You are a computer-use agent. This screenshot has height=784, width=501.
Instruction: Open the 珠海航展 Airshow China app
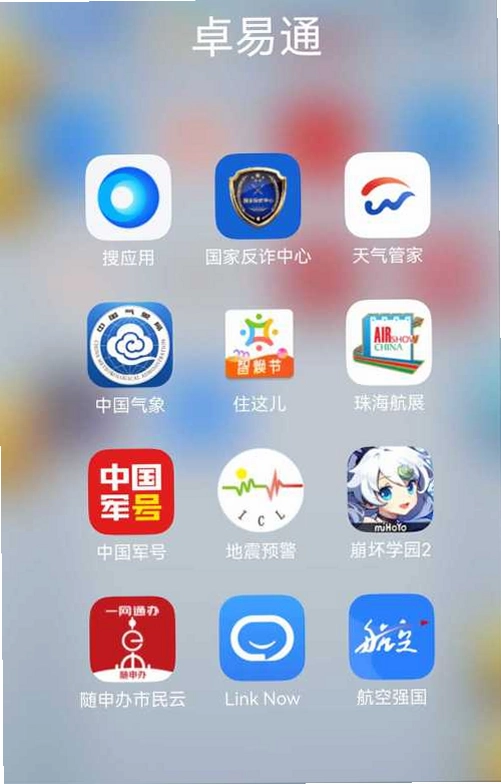[388, 342]
